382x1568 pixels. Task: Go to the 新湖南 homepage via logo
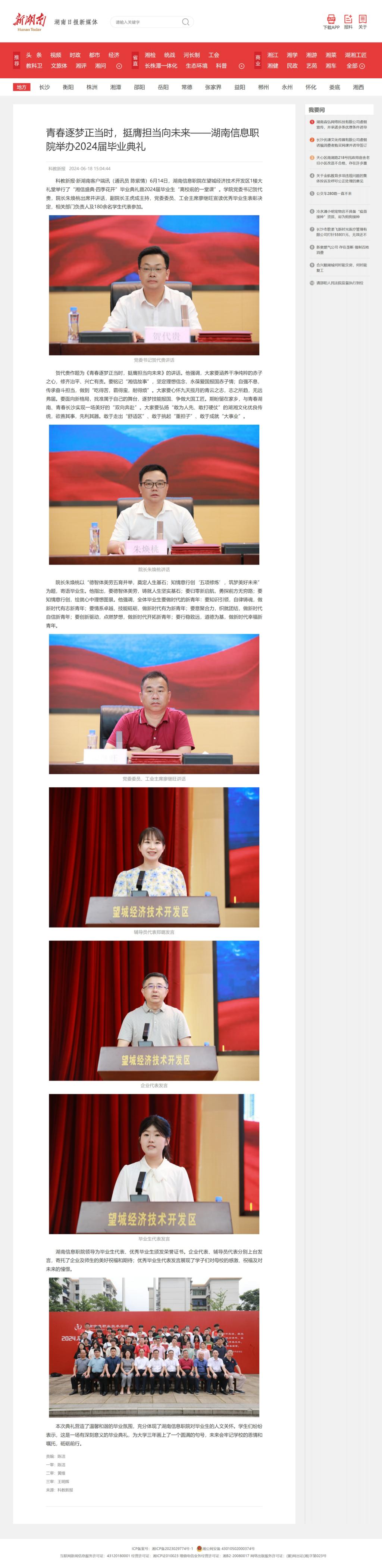pyautogui.click(x=28, y=22)
